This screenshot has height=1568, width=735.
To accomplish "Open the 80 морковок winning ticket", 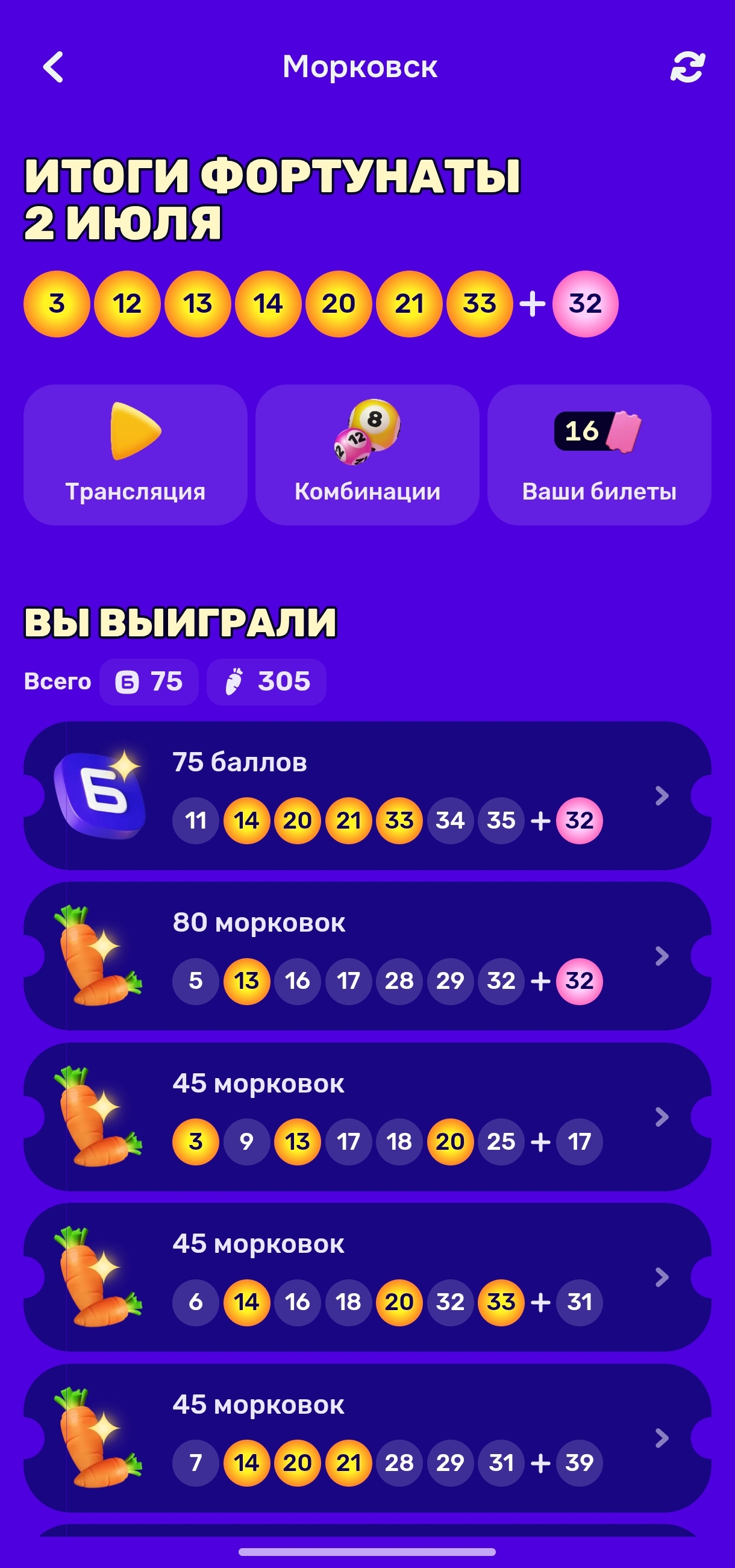I will click(x=367, y=956).
